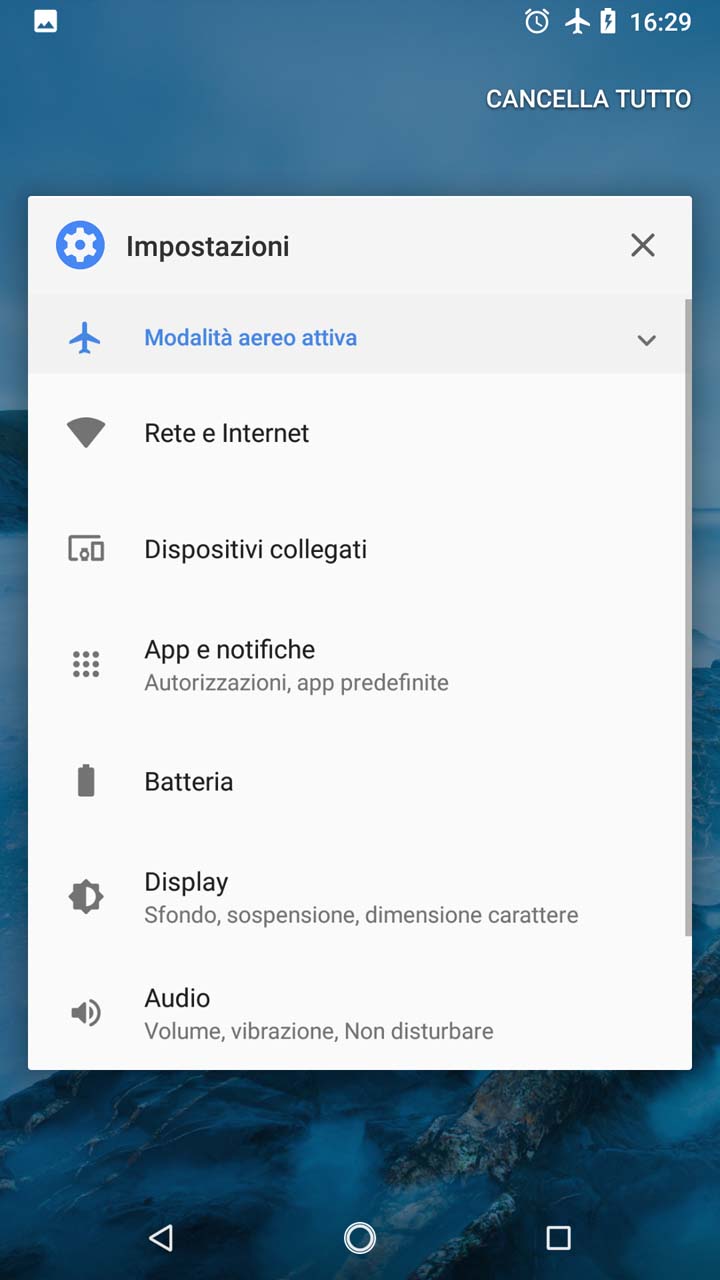Open Dispositivi collegati
Screen dimensions: 720x1280
click(357, 549)
